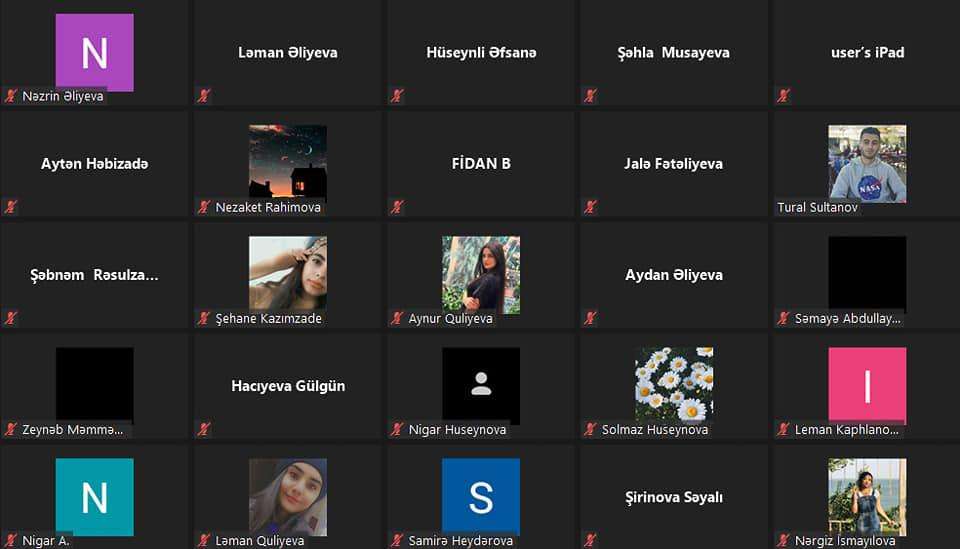
Task: Select Aydan Əliyeva's tile
Action: [x=673, y=274]
